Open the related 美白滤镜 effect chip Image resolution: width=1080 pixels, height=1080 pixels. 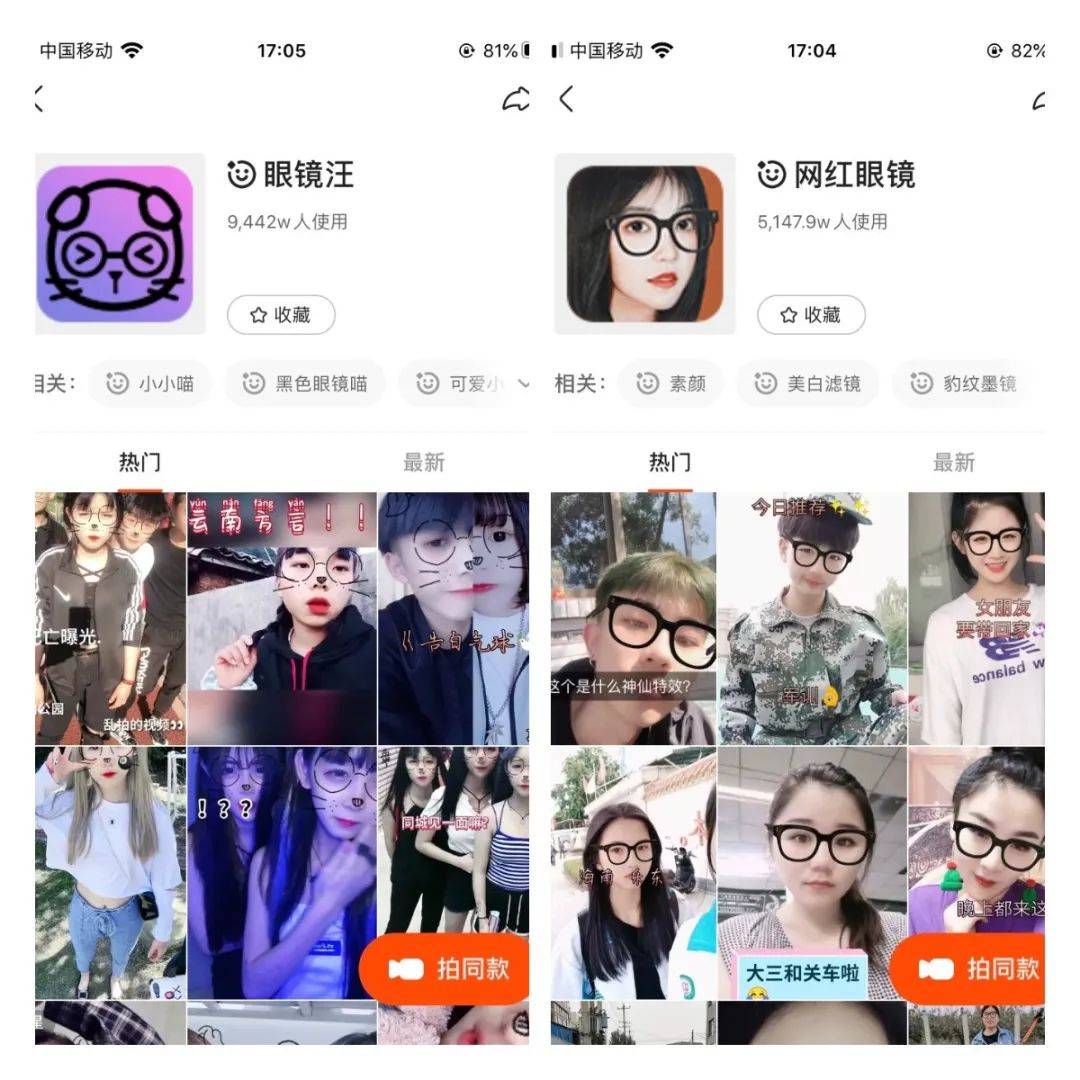(x=808, y=383)
